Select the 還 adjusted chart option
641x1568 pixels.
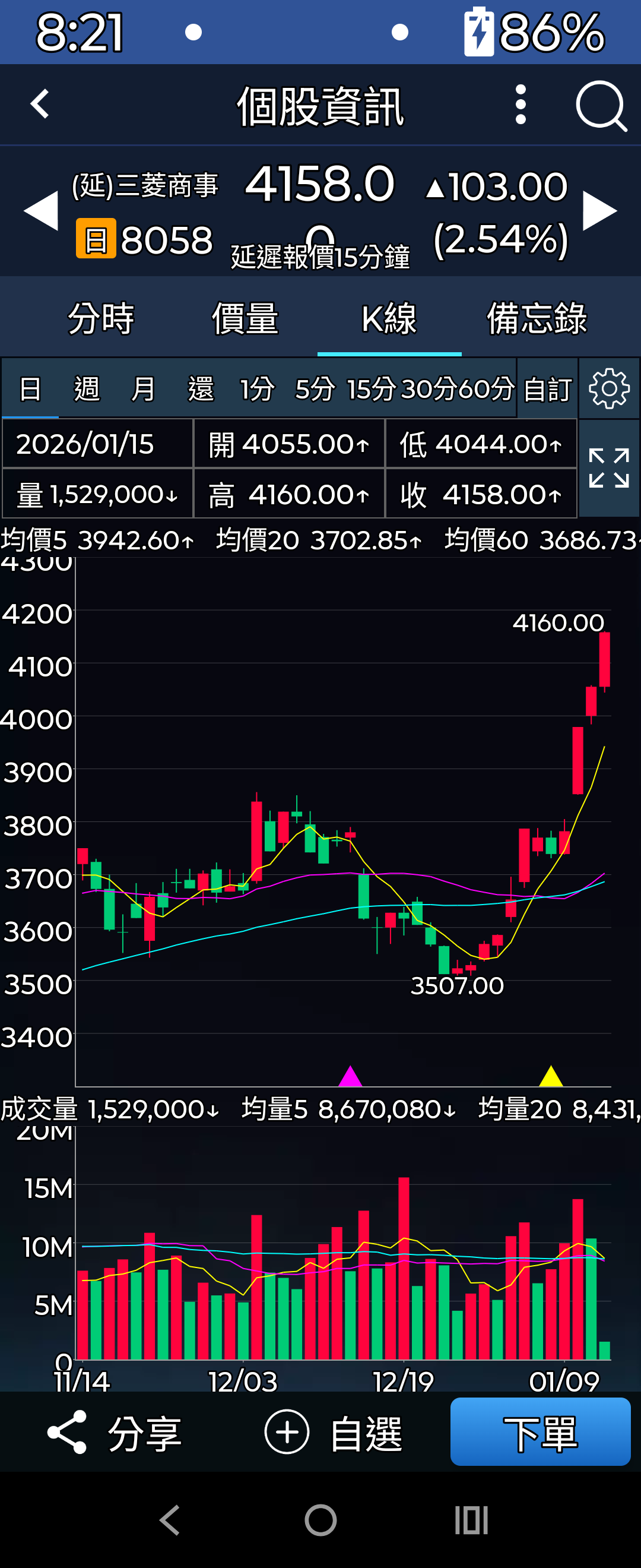[201, 388]
